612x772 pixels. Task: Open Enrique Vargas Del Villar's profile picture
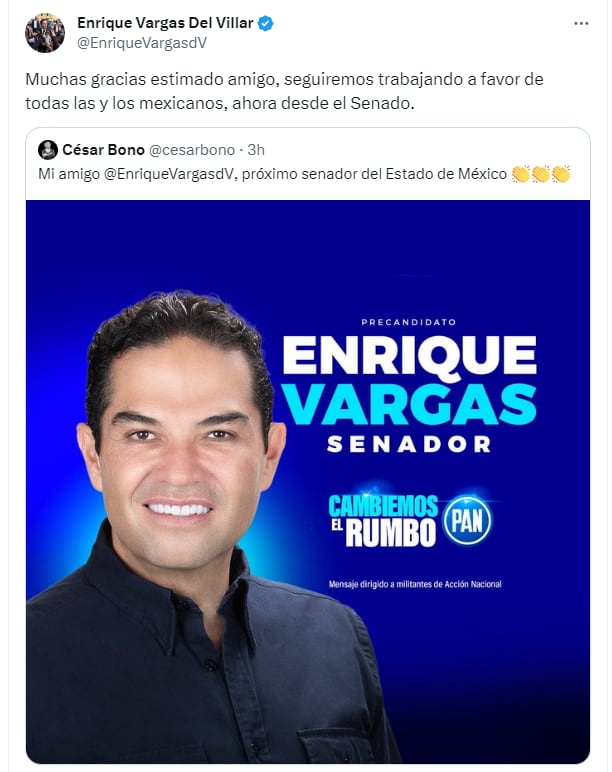(45, 33)
